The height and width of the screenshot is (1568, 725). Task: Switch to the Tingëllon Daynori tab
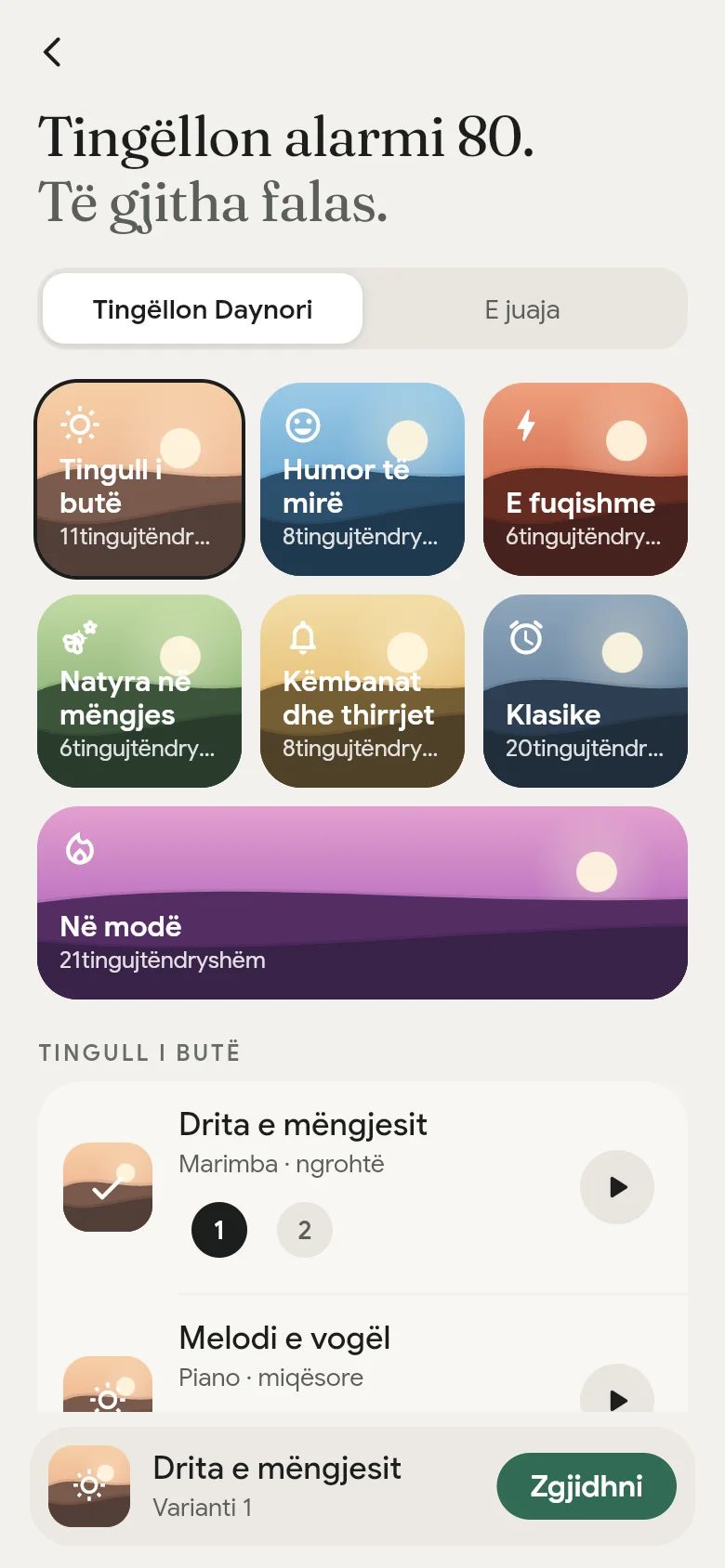(x=203, y=308)
